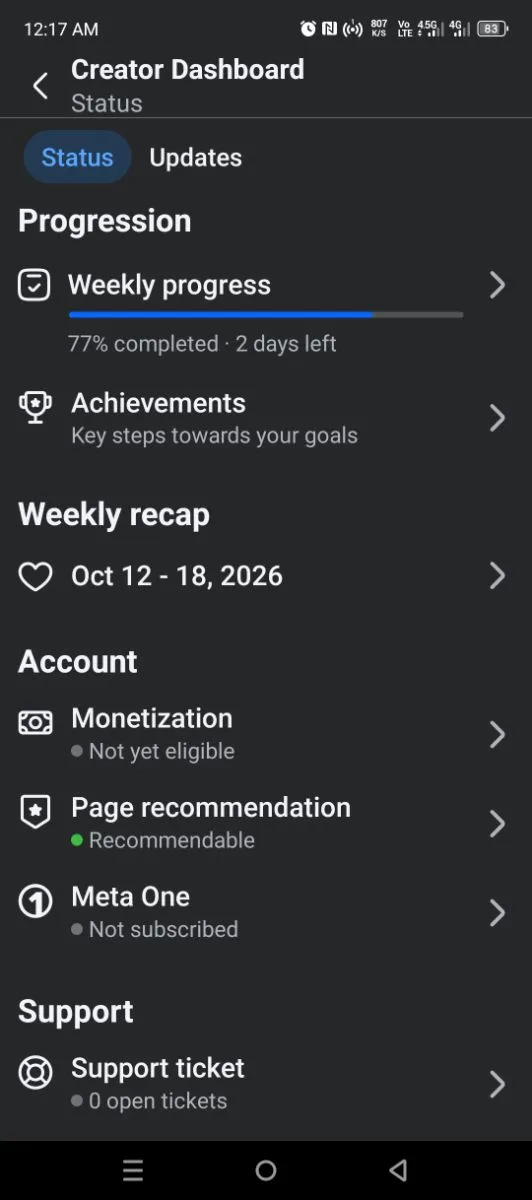Screen dimensions: 532x1200
Task: Select the Status tab
Action: (x=77, y=158)
